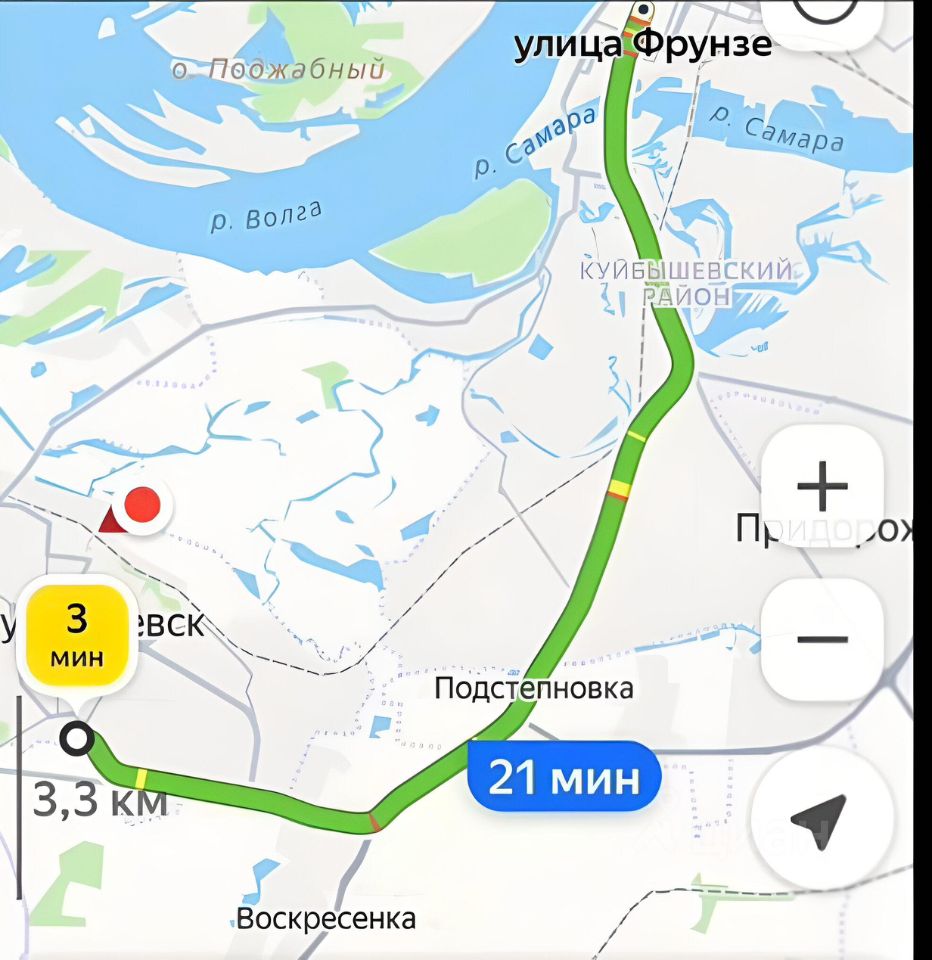Viewport: 932px width, 960px height.
Task: Center map on my location arrow
Action: (818, 820)
